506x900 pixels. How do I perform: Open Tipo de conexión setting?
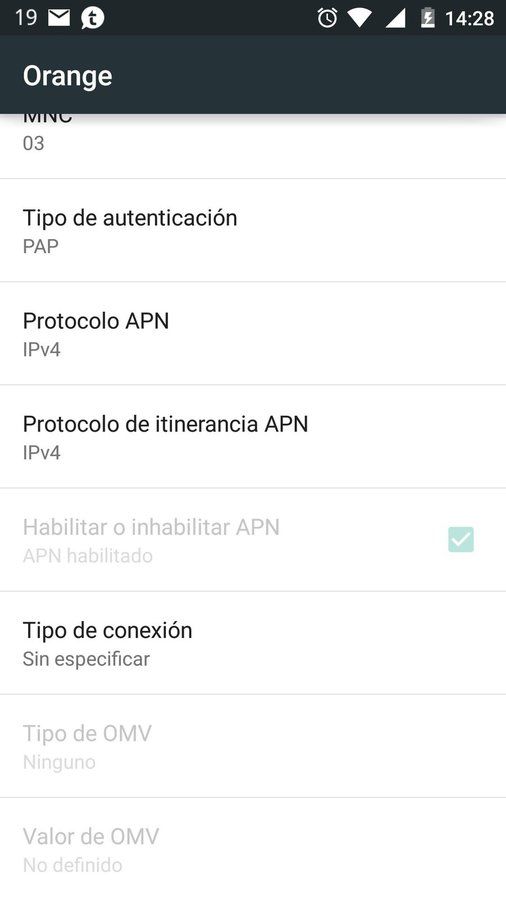pyautogui.click(x=253, y=643)
